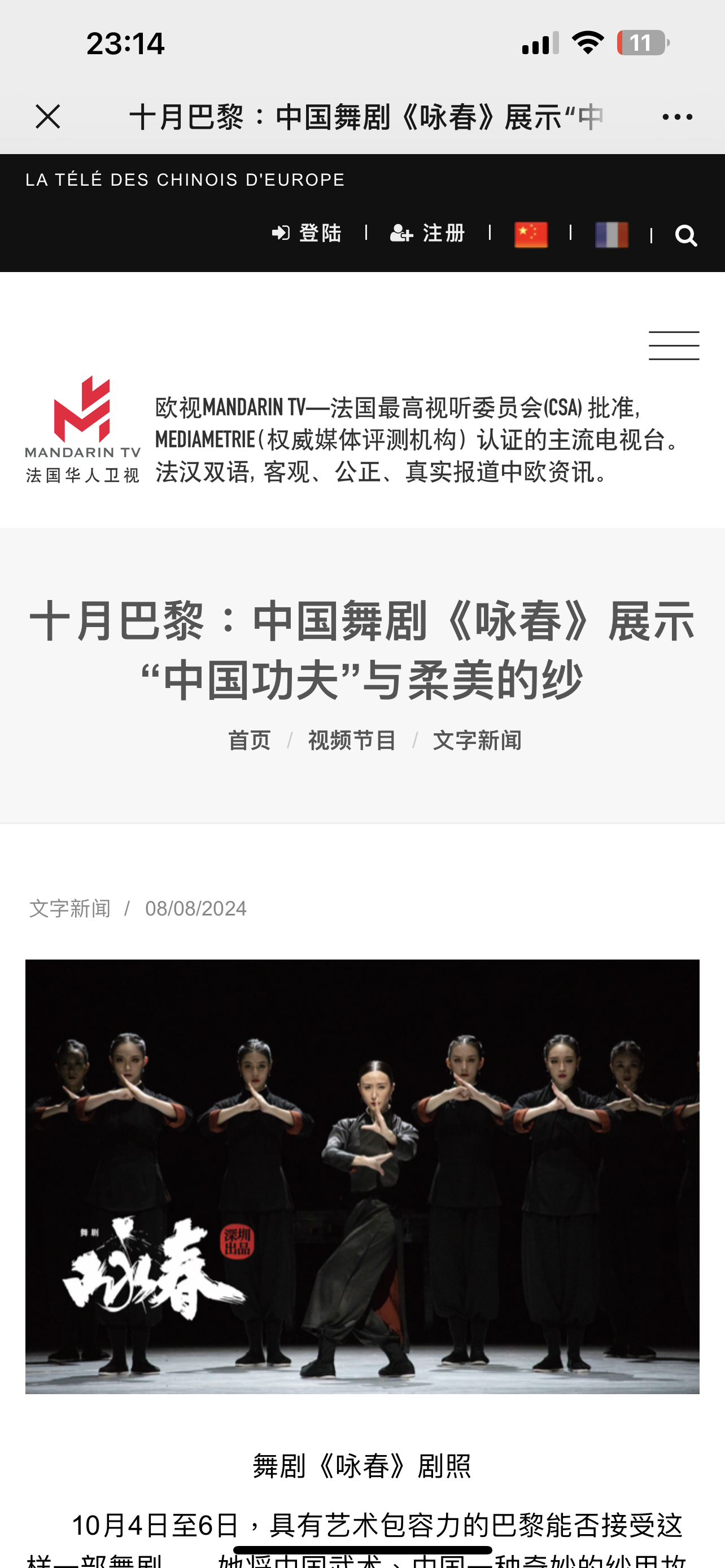Open the 文字新闻 category above the date
Screen dimensions: 725x1568
(70, 909)
